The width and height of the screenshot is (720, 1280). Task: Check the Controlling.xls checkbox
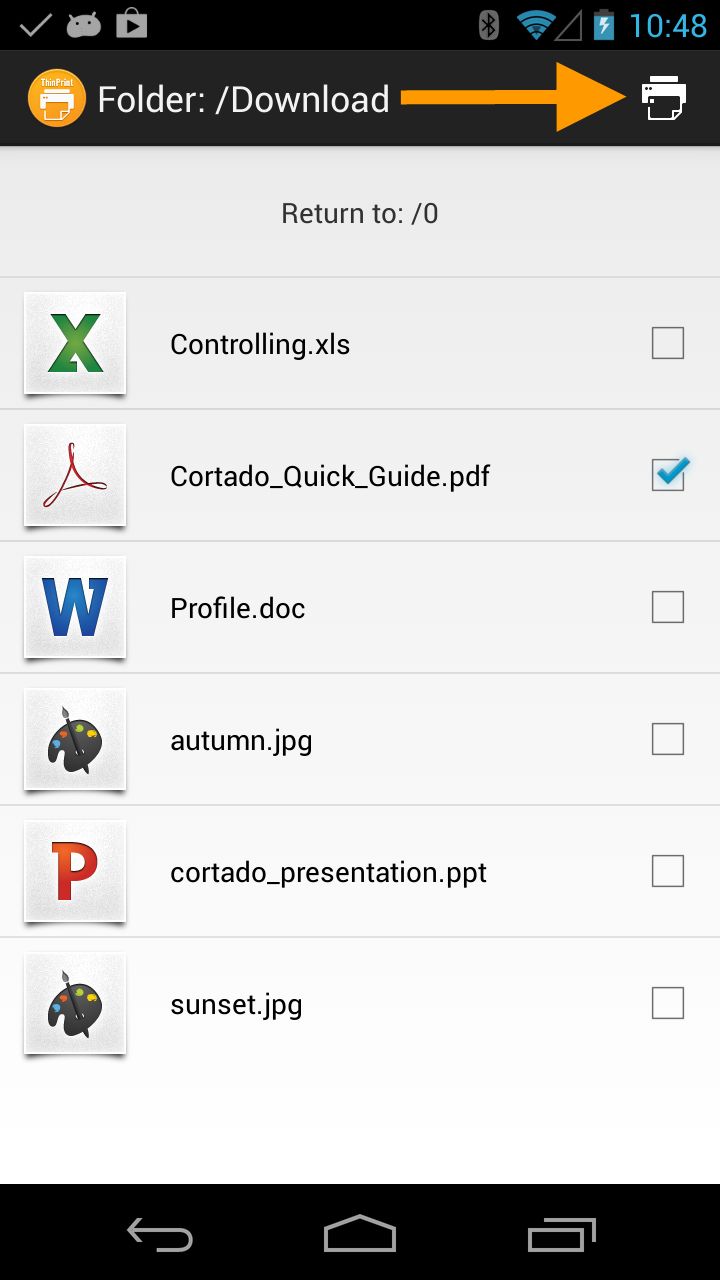[667, 343]
